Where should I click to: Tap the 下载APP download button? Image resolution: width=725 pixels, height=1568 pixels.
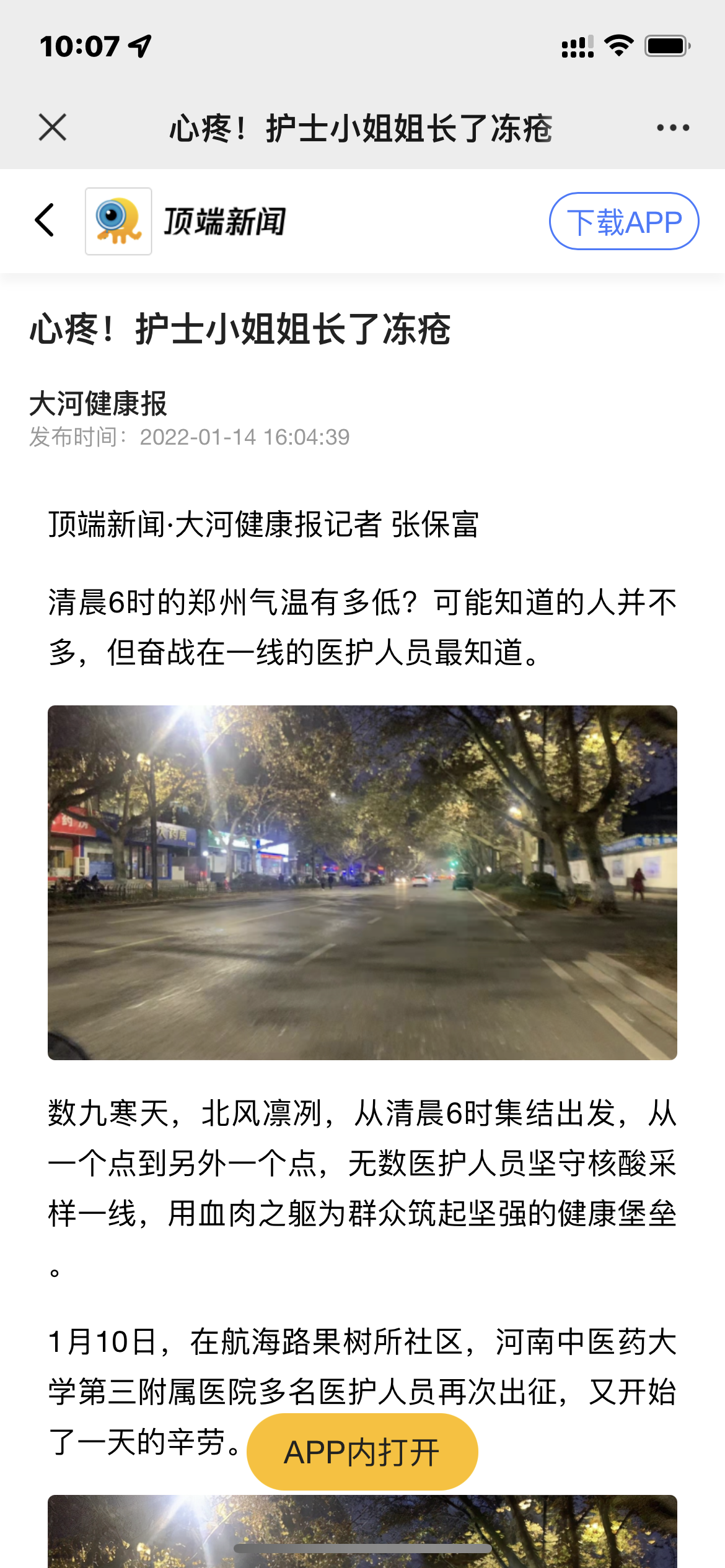pos(624,221)
